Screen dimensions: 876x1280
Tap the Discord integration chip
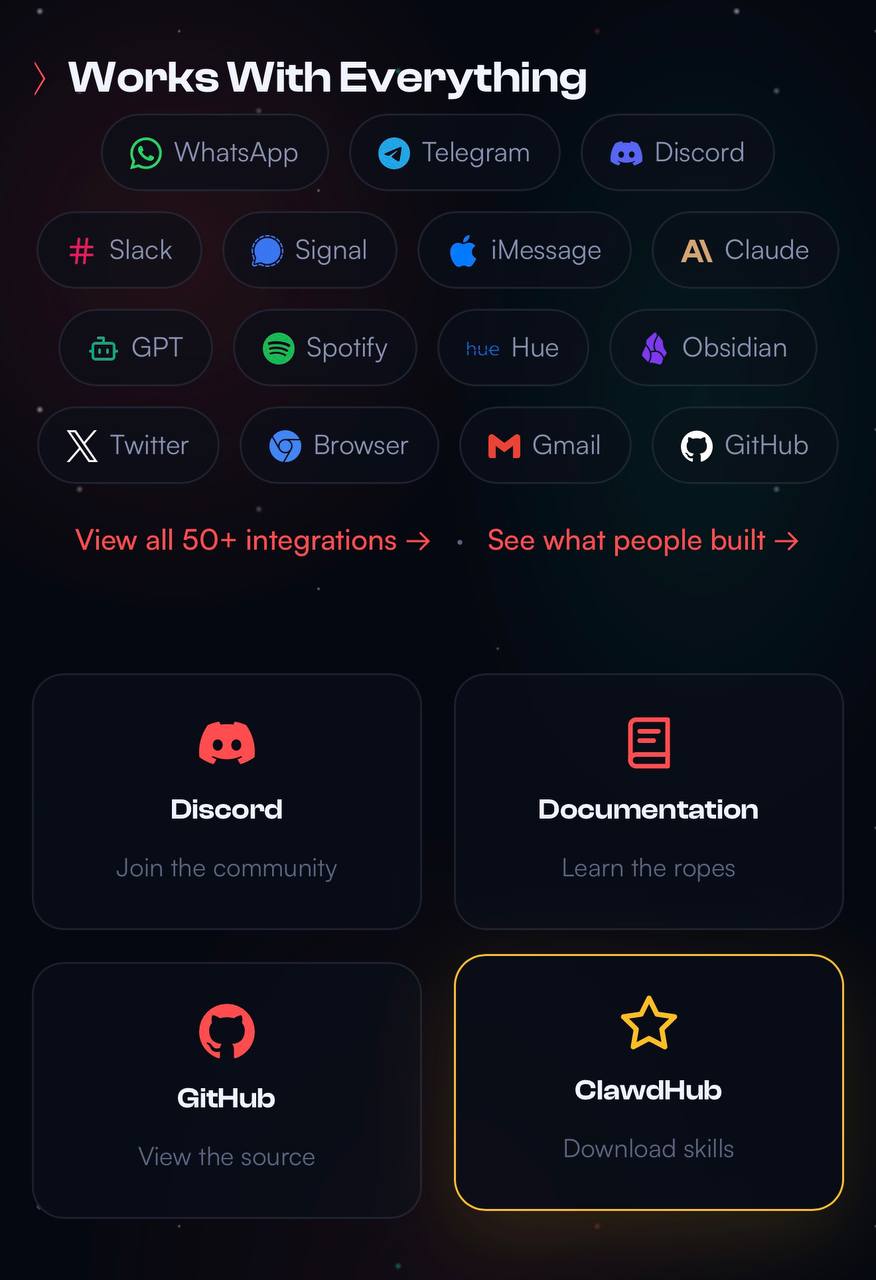(677, 153)
